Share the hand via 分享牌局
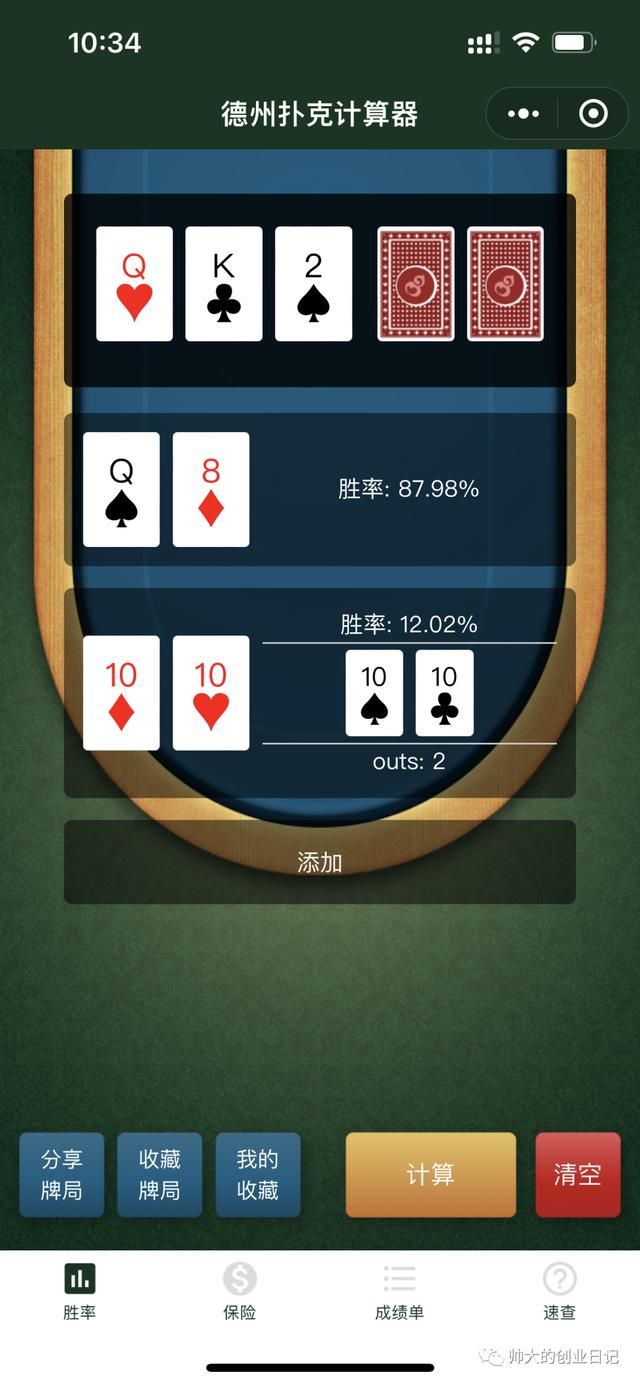The width and height of the screenshot is (640, 1385). click(61, 1175)
